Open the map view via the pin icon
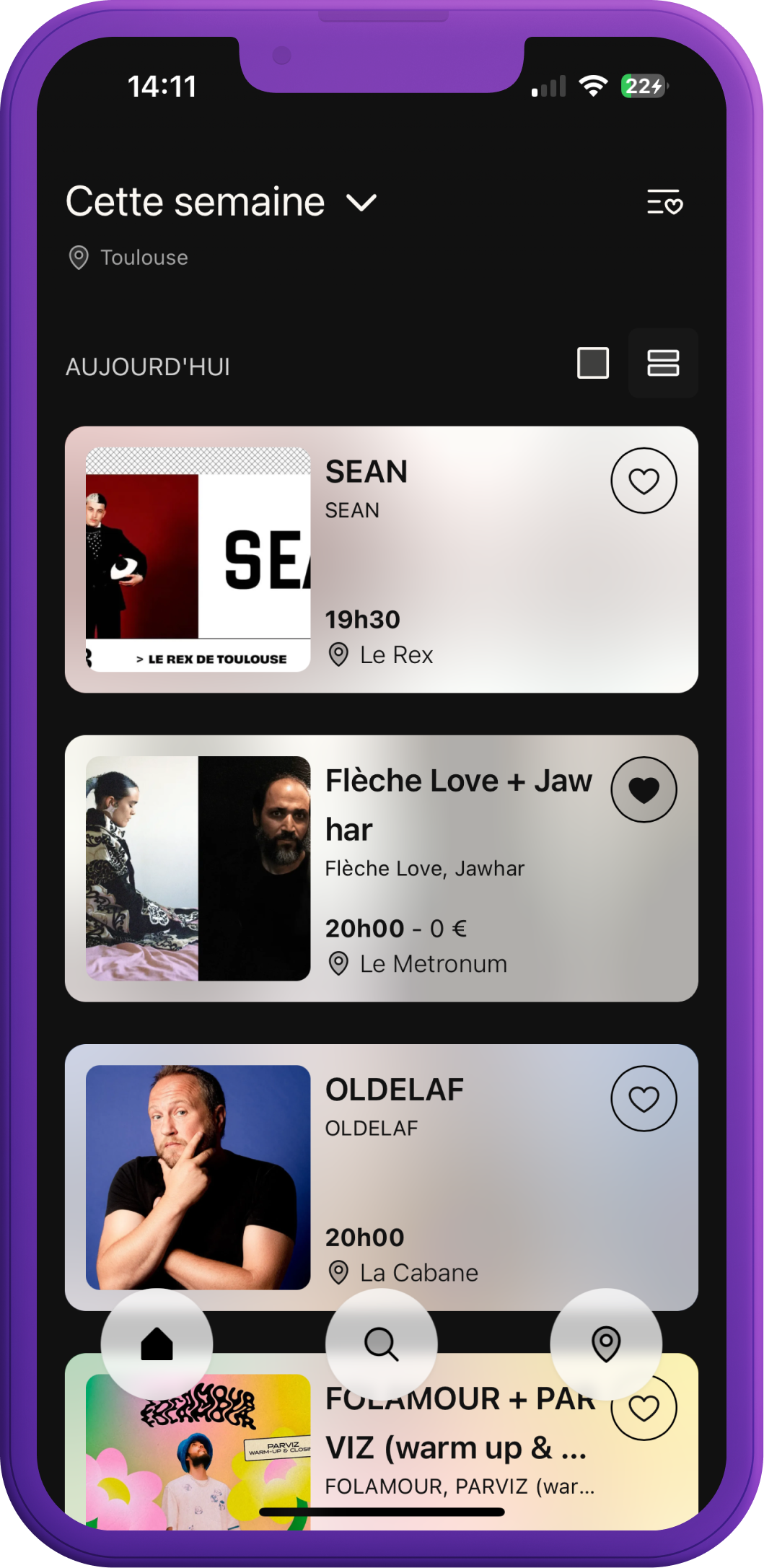 pos(606,1344)
